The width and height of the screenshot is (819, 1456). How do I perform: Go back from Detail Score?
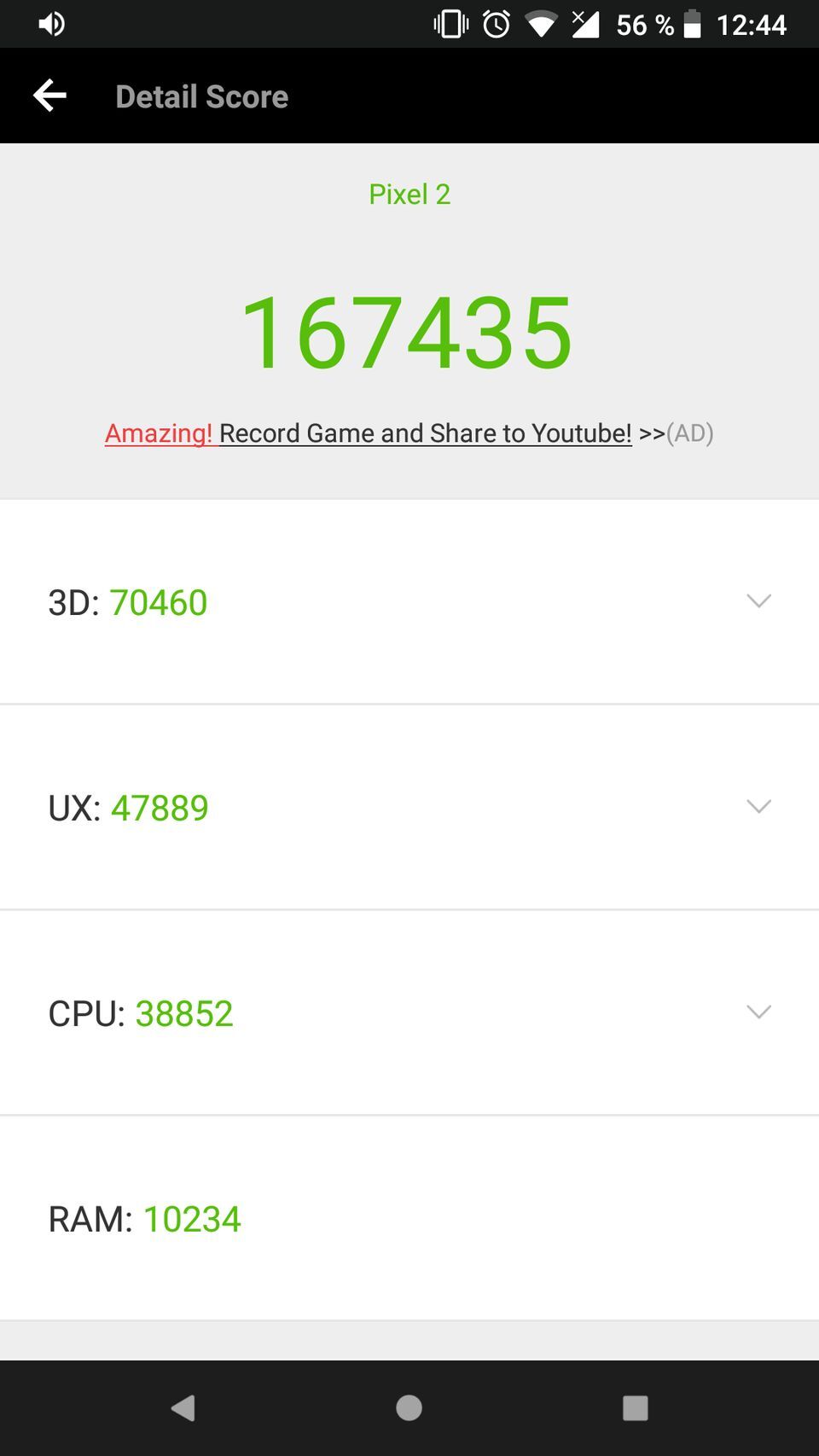click(x=49, y=96)
